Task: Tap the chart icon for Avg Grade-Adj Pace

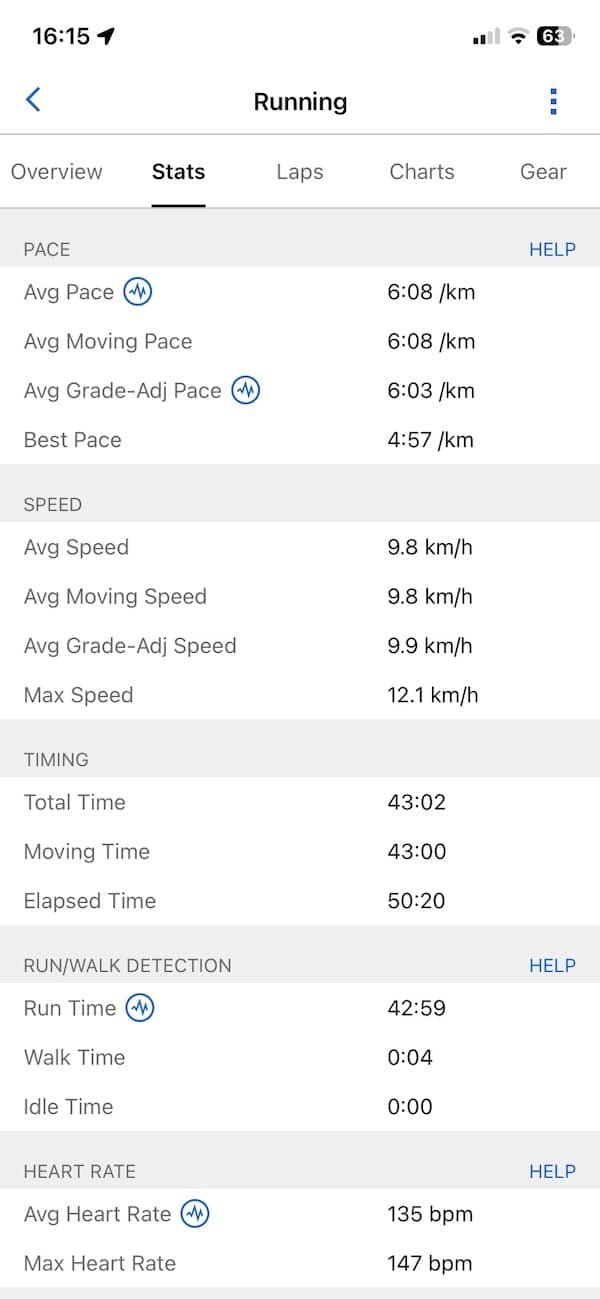Action: pos(245,391)
